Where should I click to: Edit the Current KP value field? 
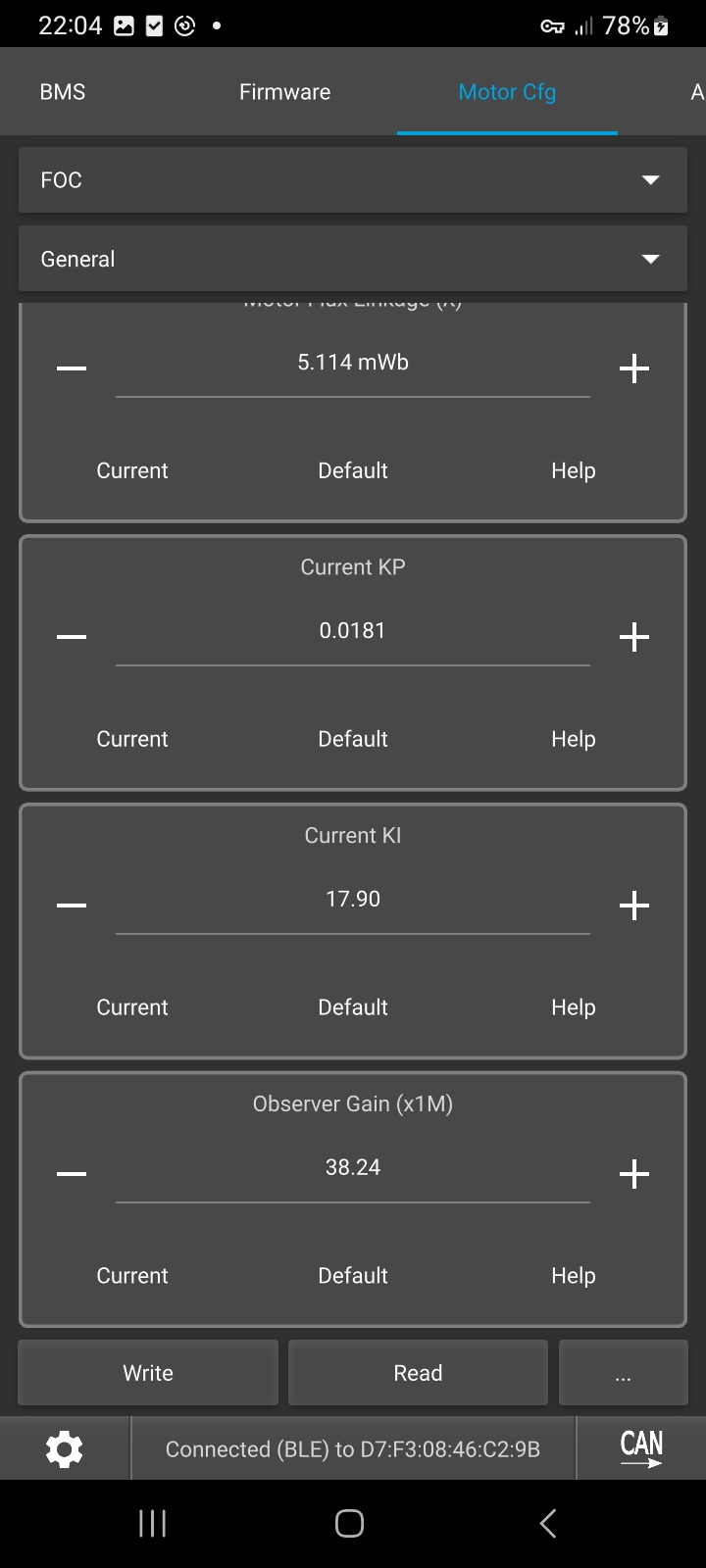[353, 632]
